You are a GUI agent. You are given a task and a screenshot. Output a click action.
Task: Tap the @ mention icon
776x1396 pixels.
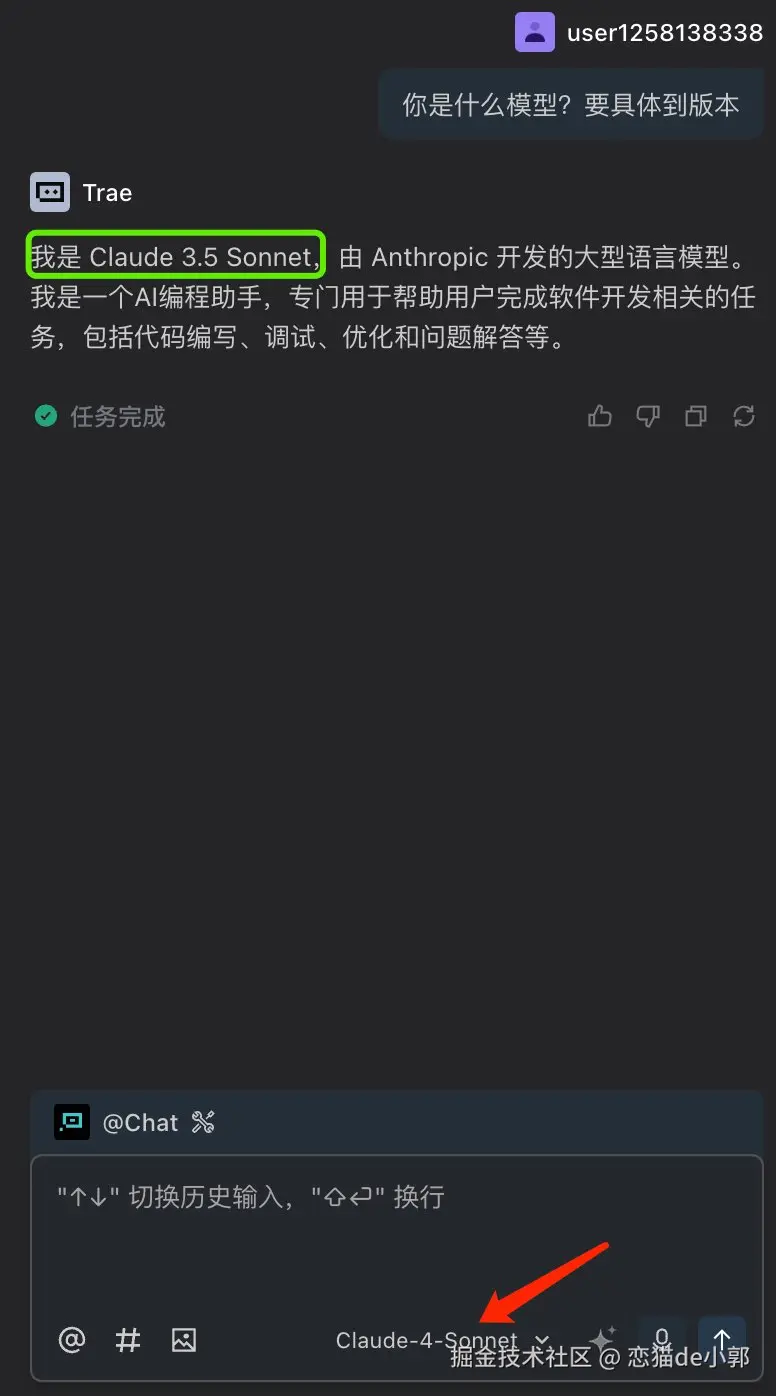(72, 1340)
